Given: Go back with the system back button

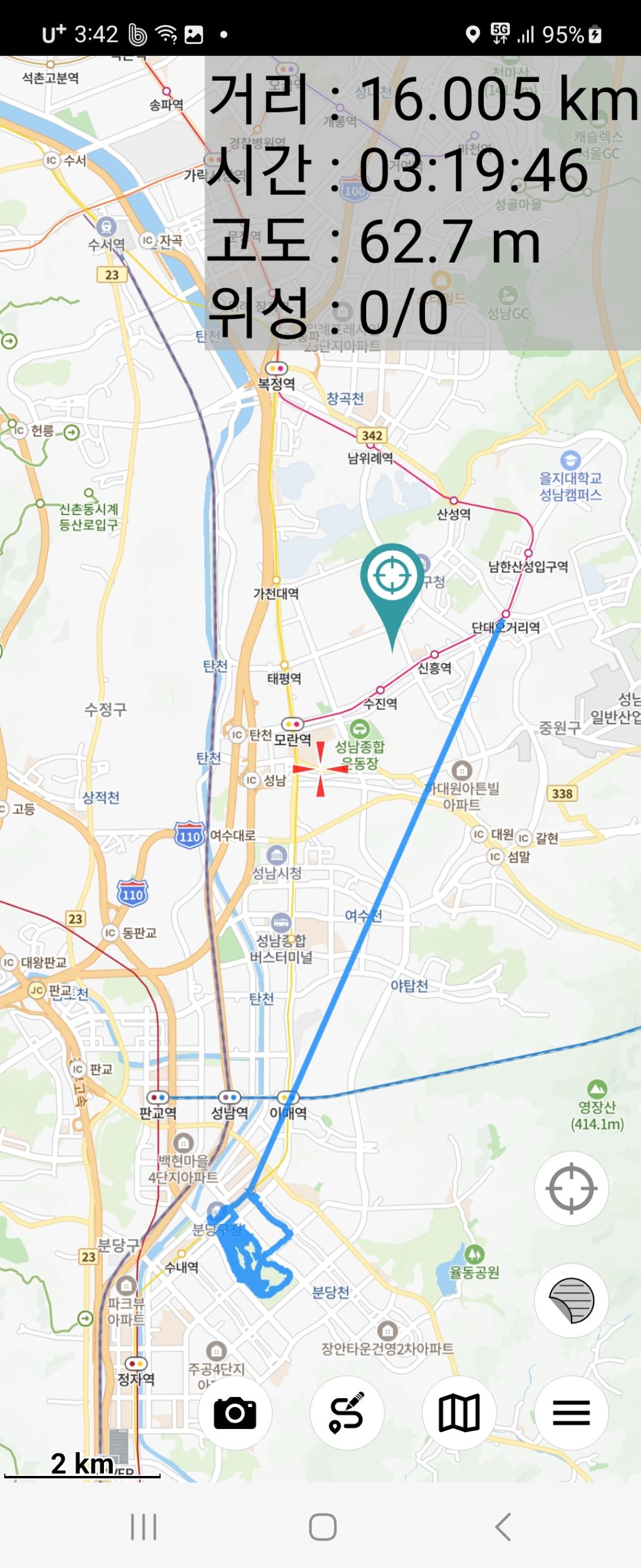Looking at the screenshot, I should (503, 1527).
